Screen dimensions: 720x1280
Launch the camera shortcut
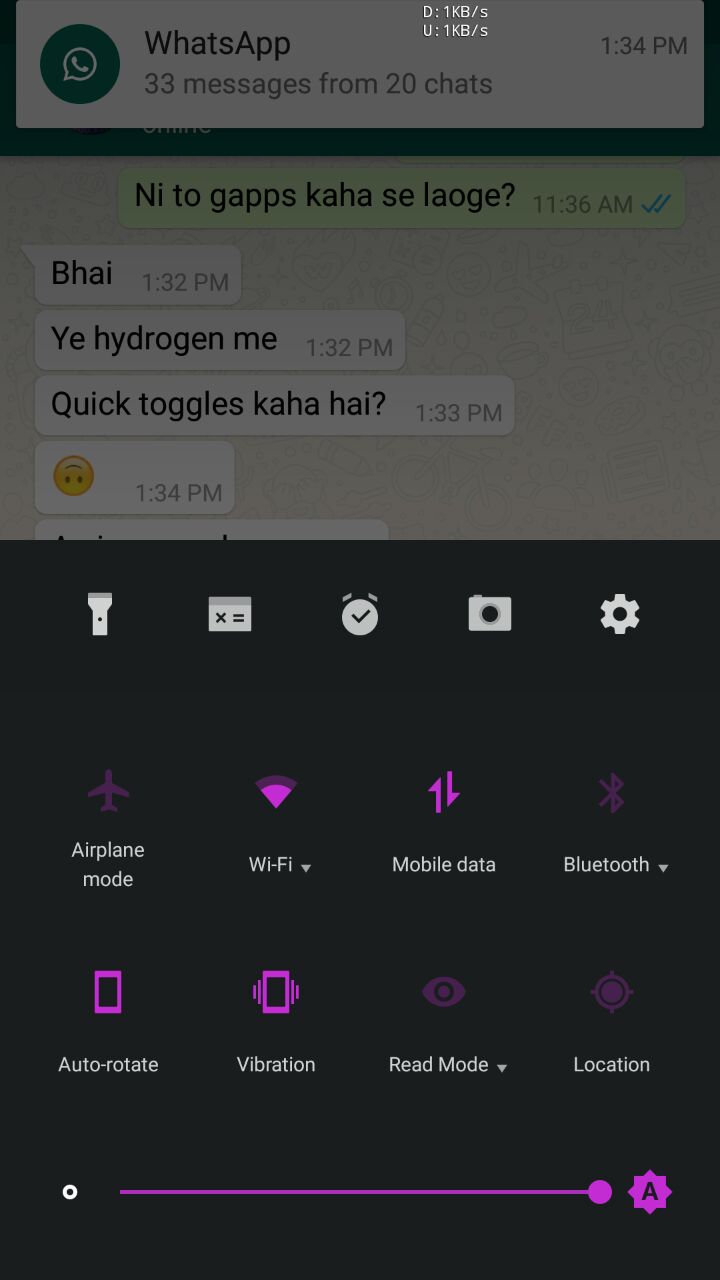pos(490,613)
